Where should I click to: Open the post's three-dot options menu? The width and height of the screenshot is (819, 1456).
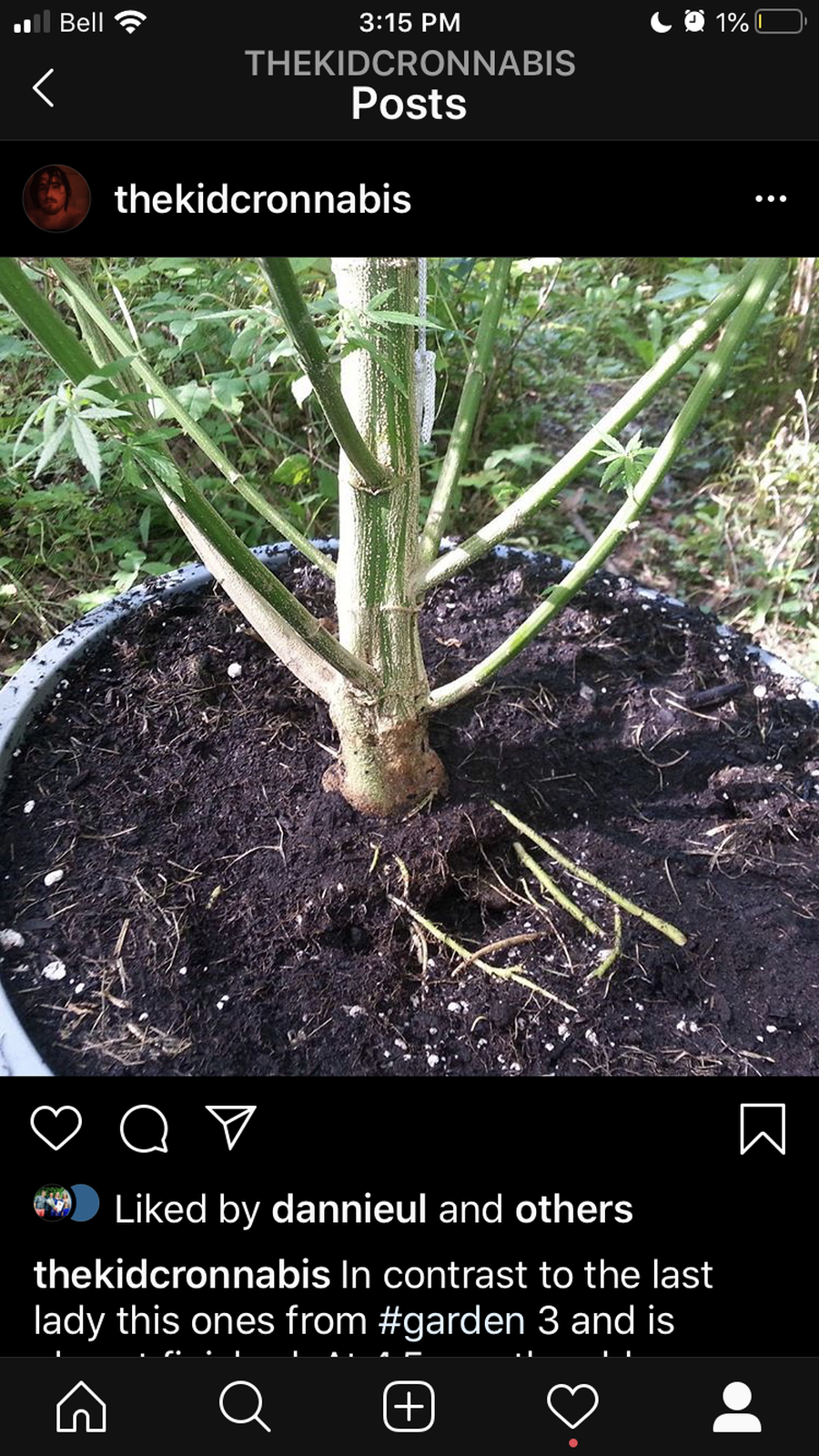(770, 198)
